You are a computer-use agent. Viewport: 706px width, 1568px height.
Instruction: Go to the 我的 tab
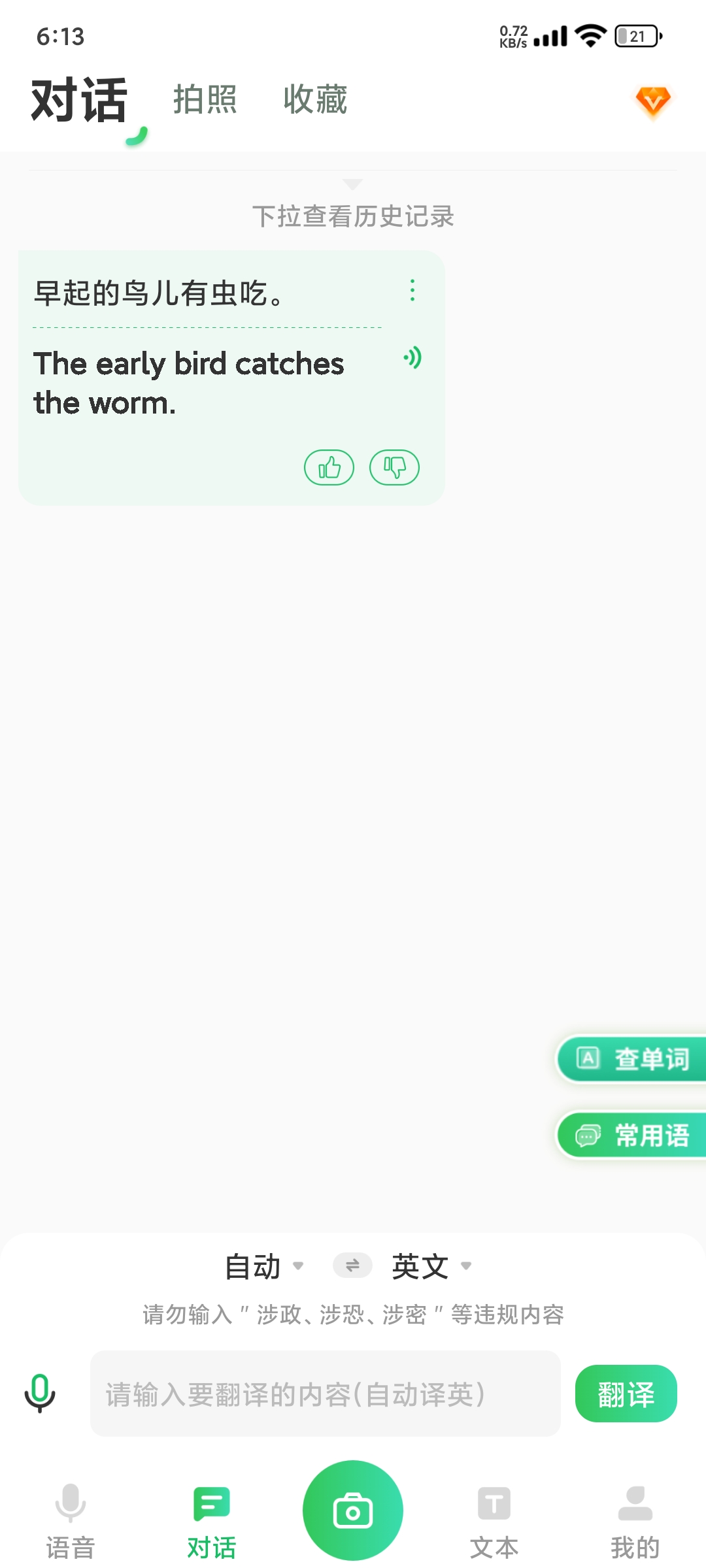coord(635,1519)
